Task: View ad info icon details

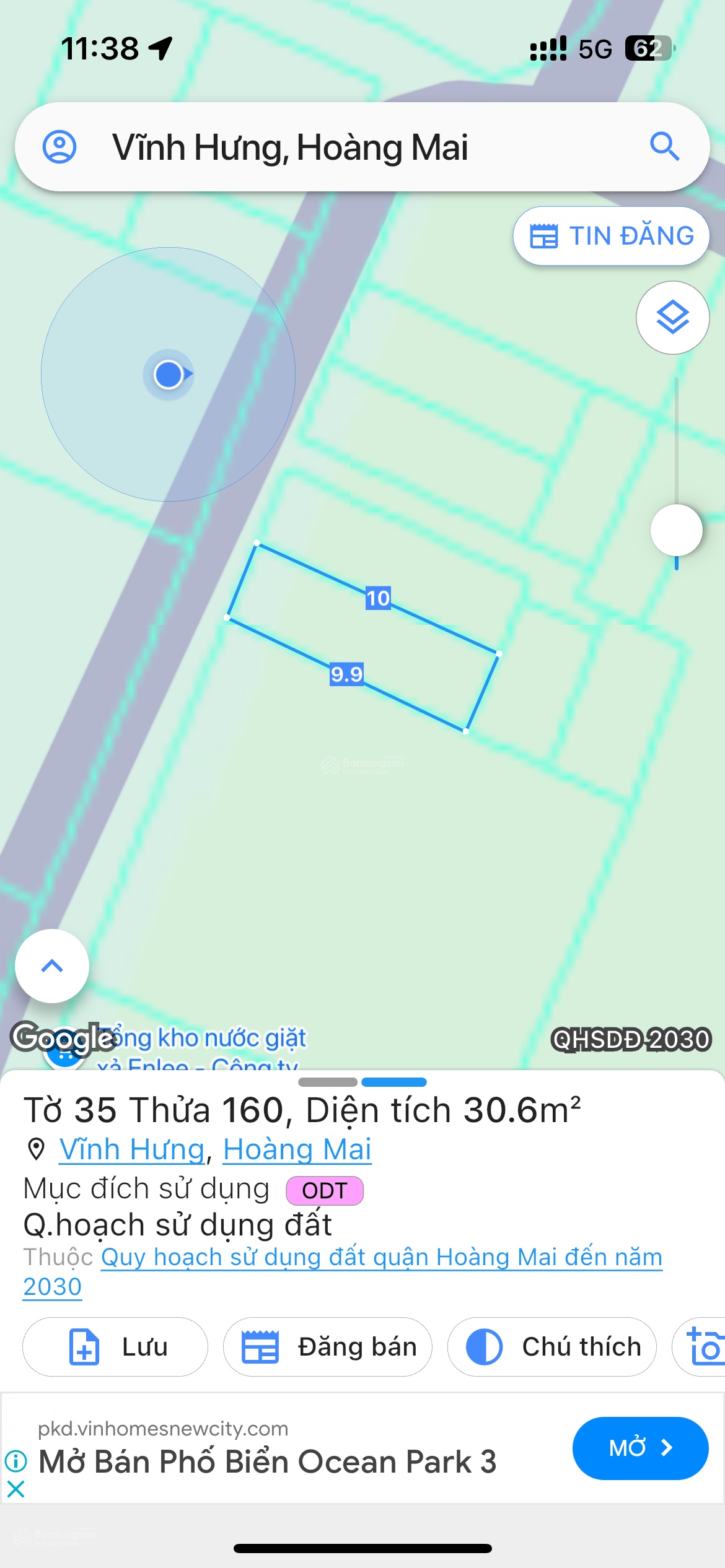Action: [16, 1461]
